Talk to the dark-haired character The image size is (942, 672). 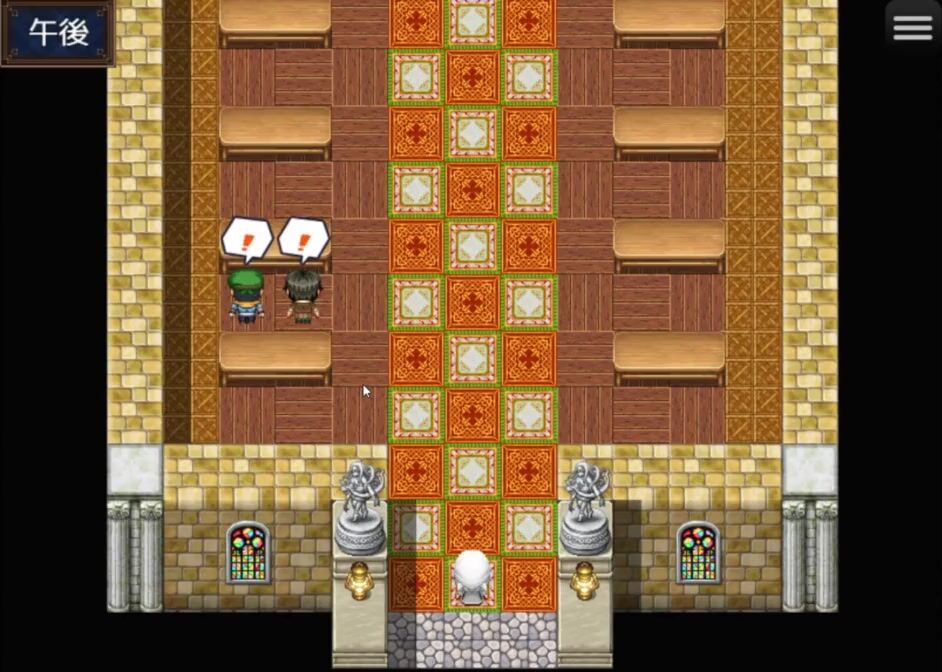(302, 297)
